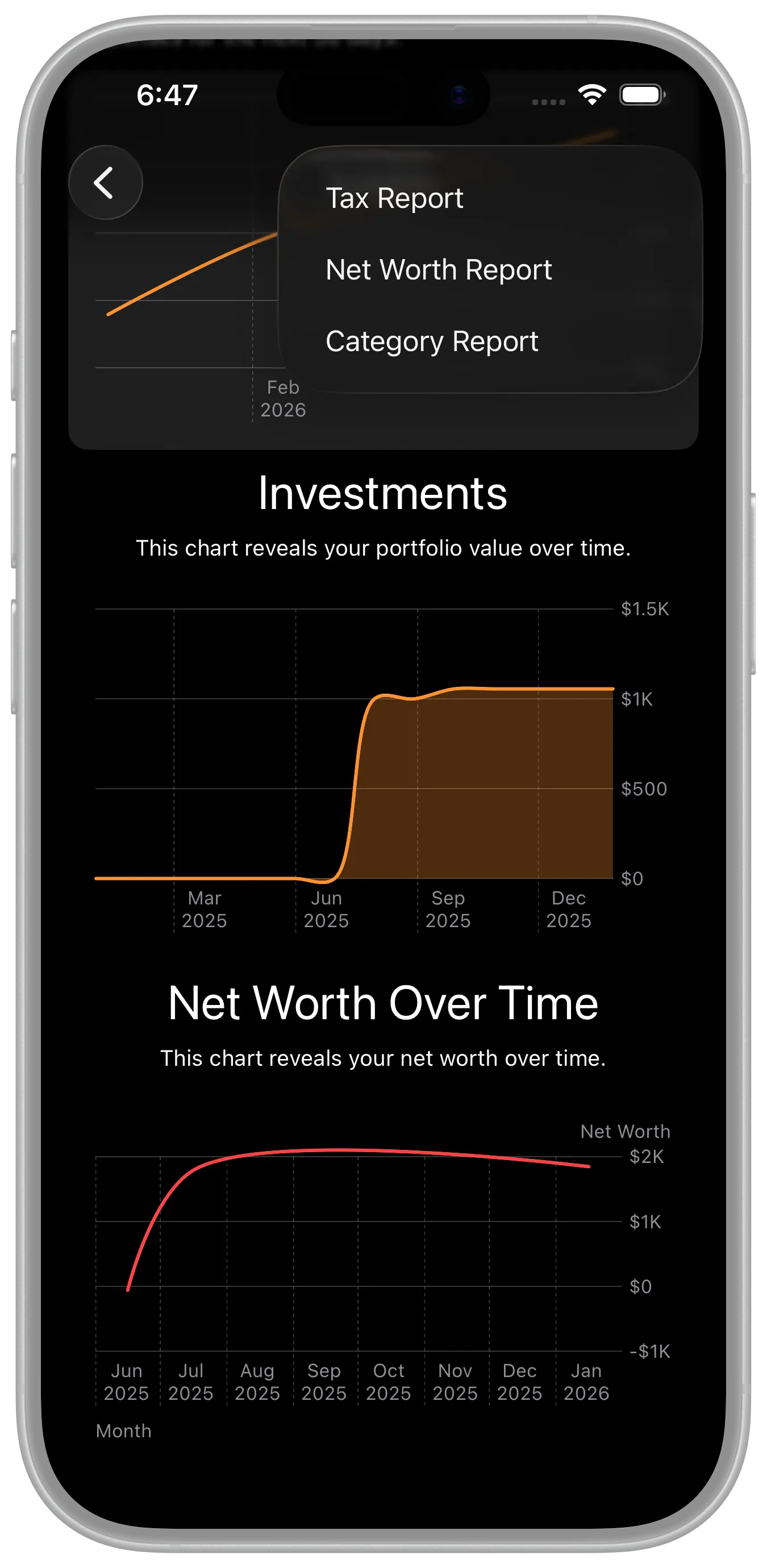Go back using the arrow button
Screen dimensions: 767x1568
tap(105, 182)
